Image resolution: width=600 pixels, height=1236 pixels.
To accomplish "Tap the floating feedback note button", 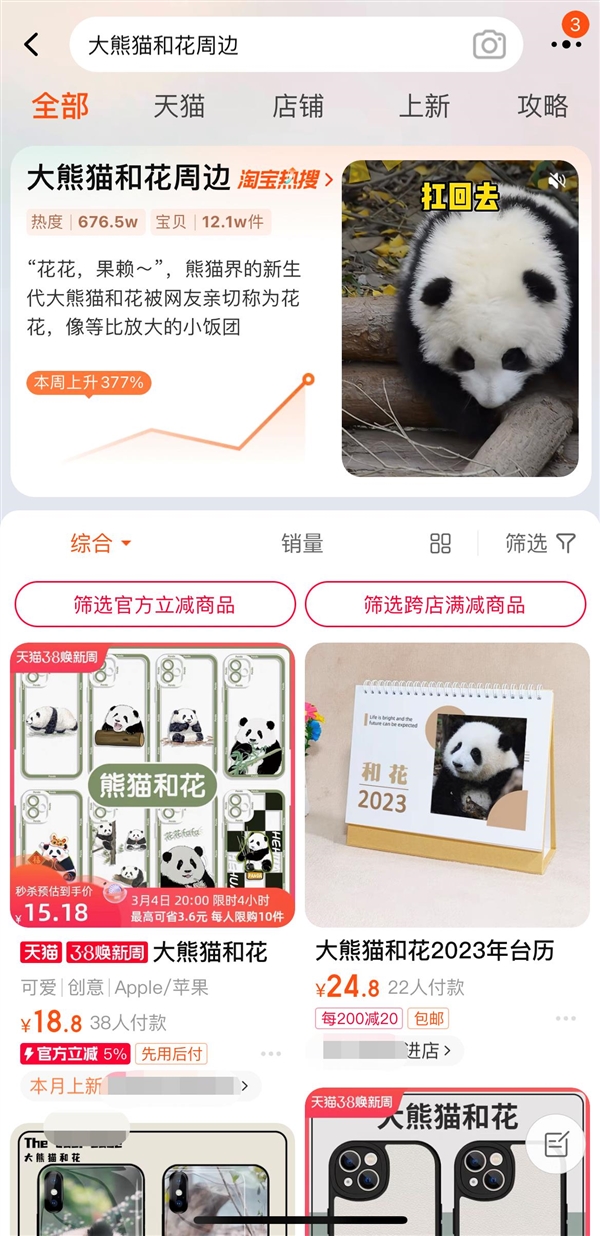I will 556,1144.
